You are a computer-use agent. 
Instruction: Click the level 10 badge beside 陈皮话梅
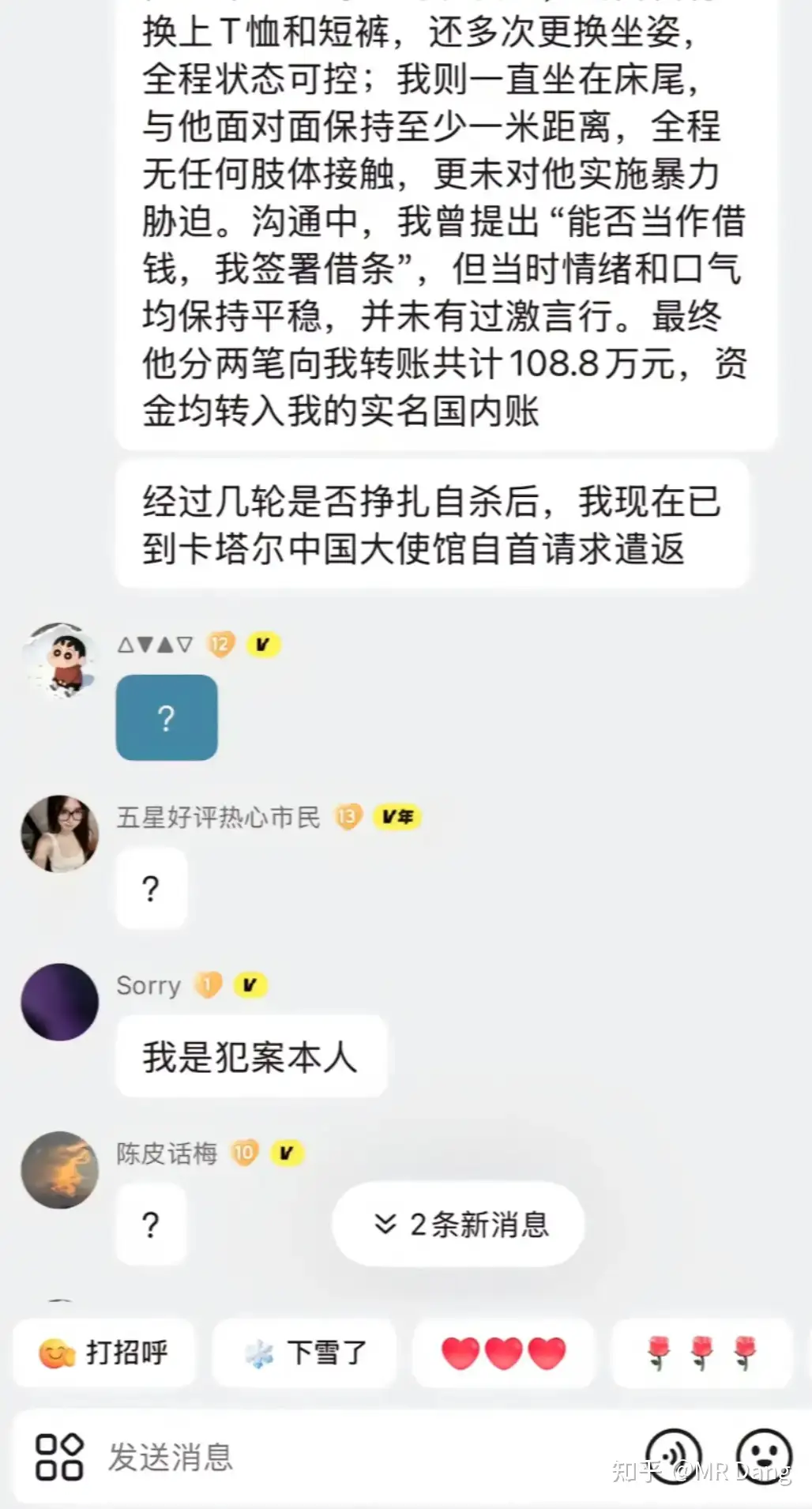[242, 1154]
